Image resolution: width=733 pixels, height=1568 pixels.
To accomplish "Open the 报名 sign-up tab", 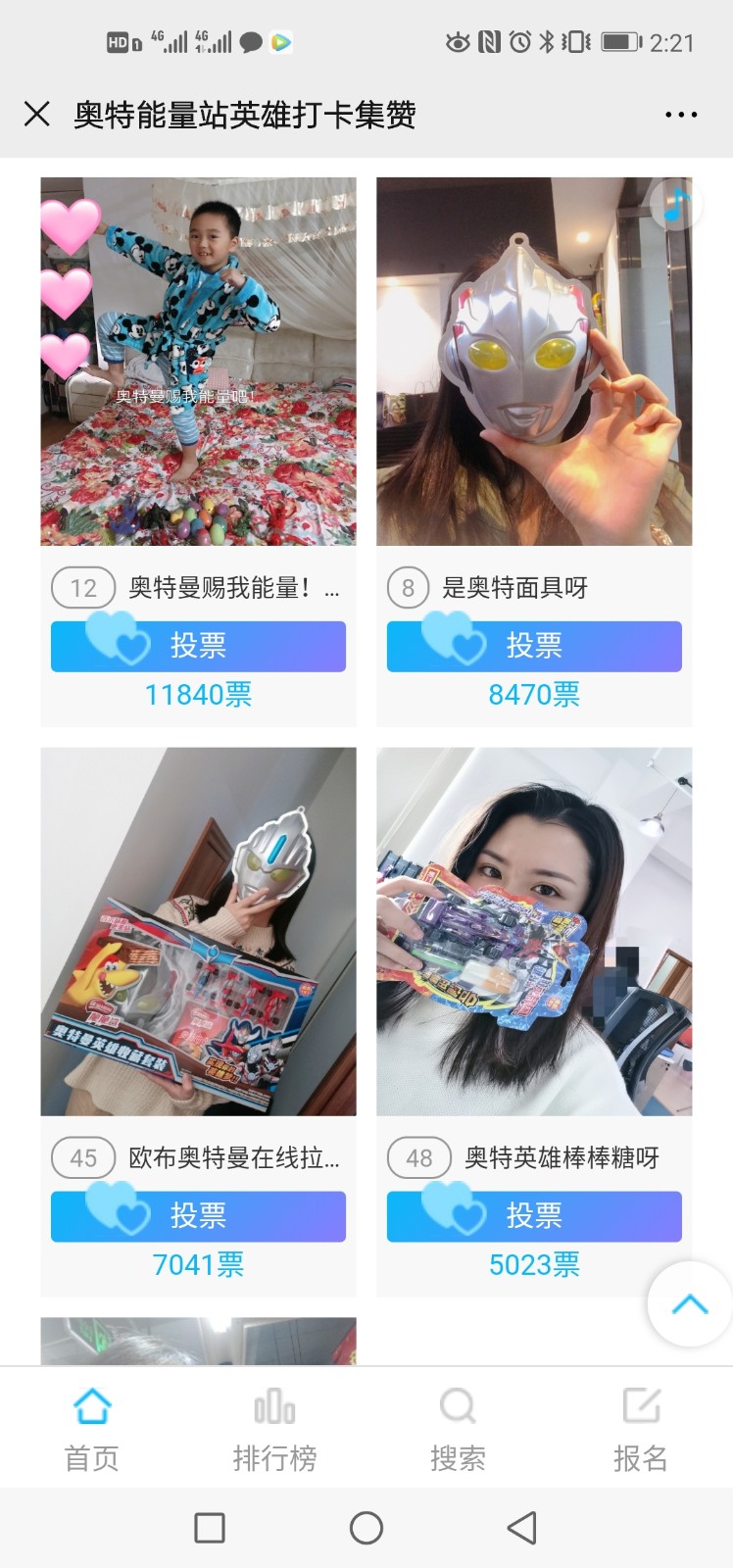I will click(x=641, y=1429).
